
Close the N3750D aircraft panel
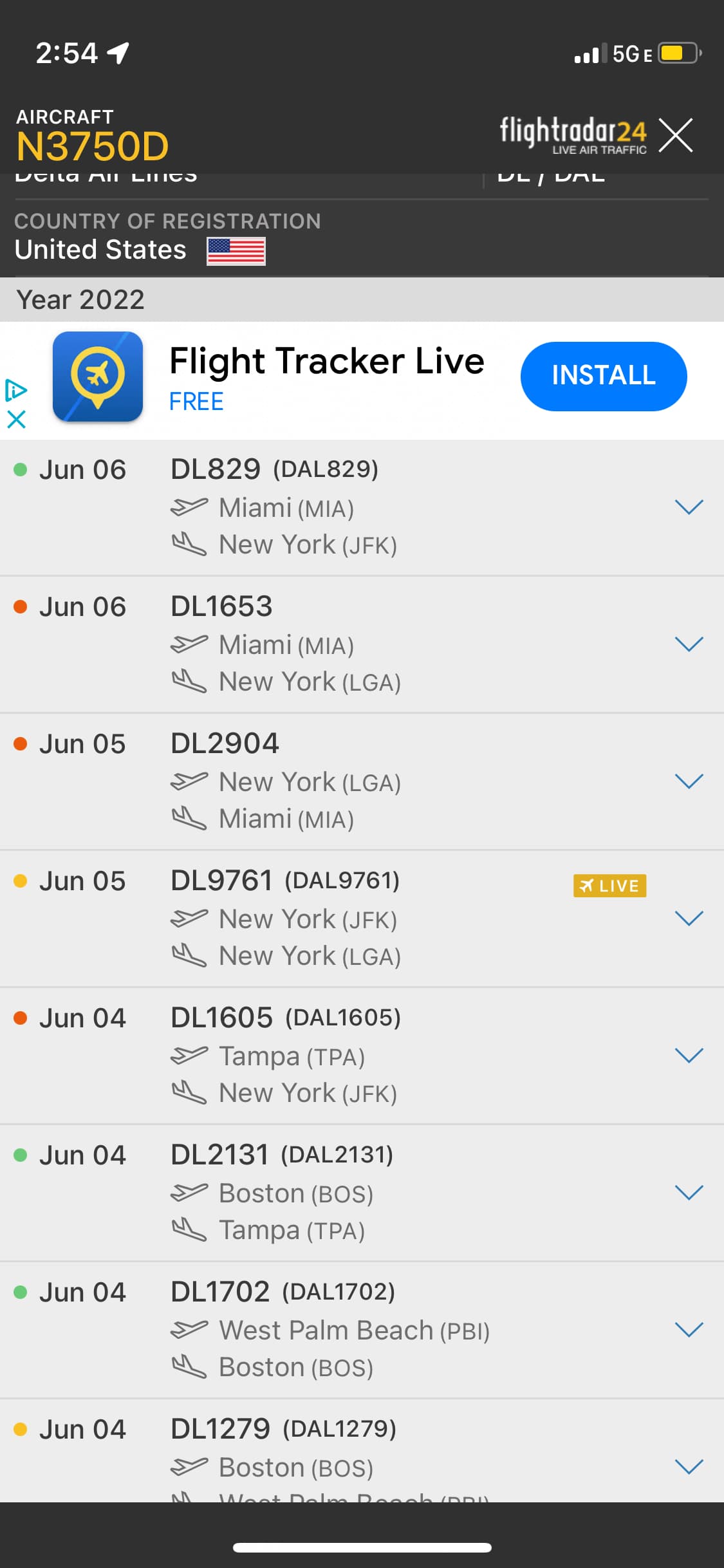(676, 135)
